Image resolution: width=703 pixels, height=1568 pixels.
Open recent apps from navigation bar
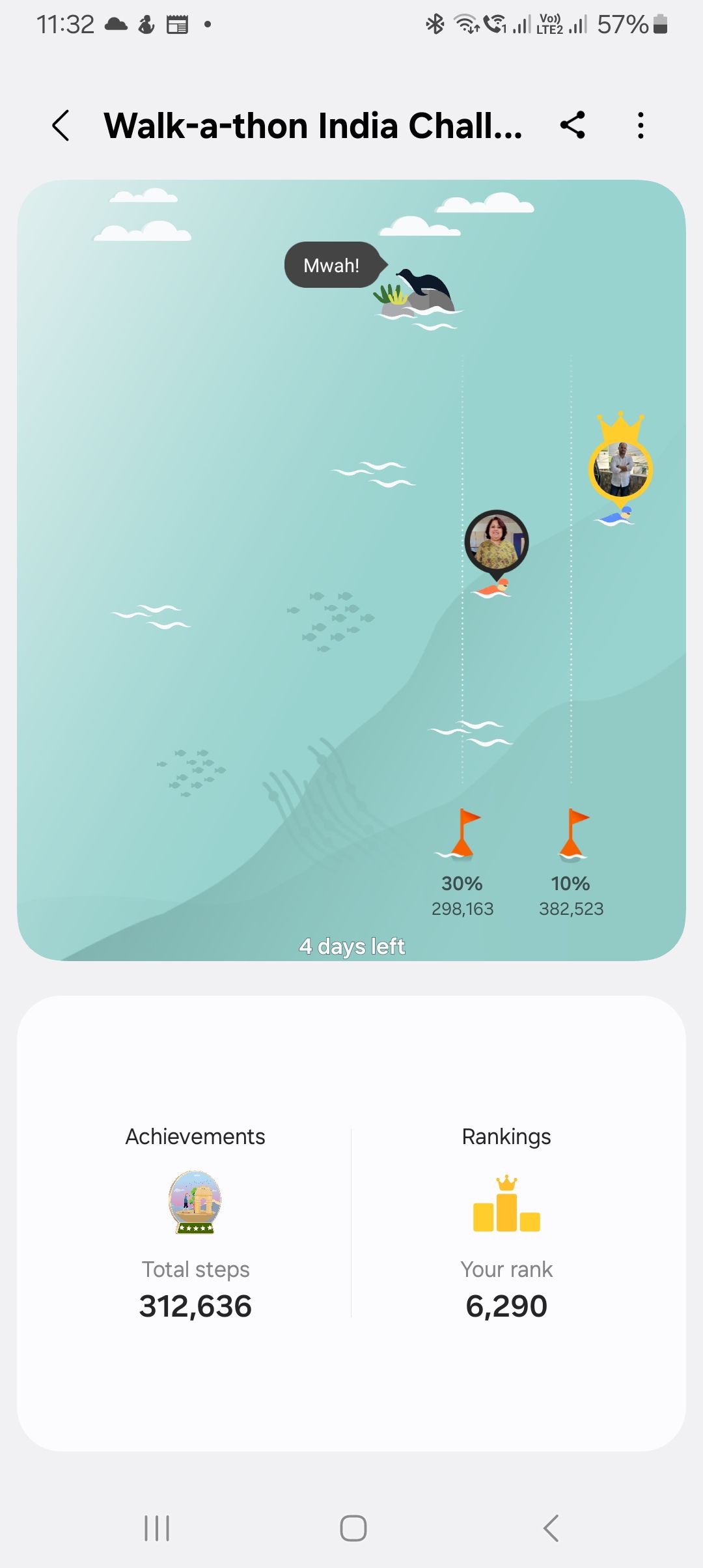[x=157, y=1528]
